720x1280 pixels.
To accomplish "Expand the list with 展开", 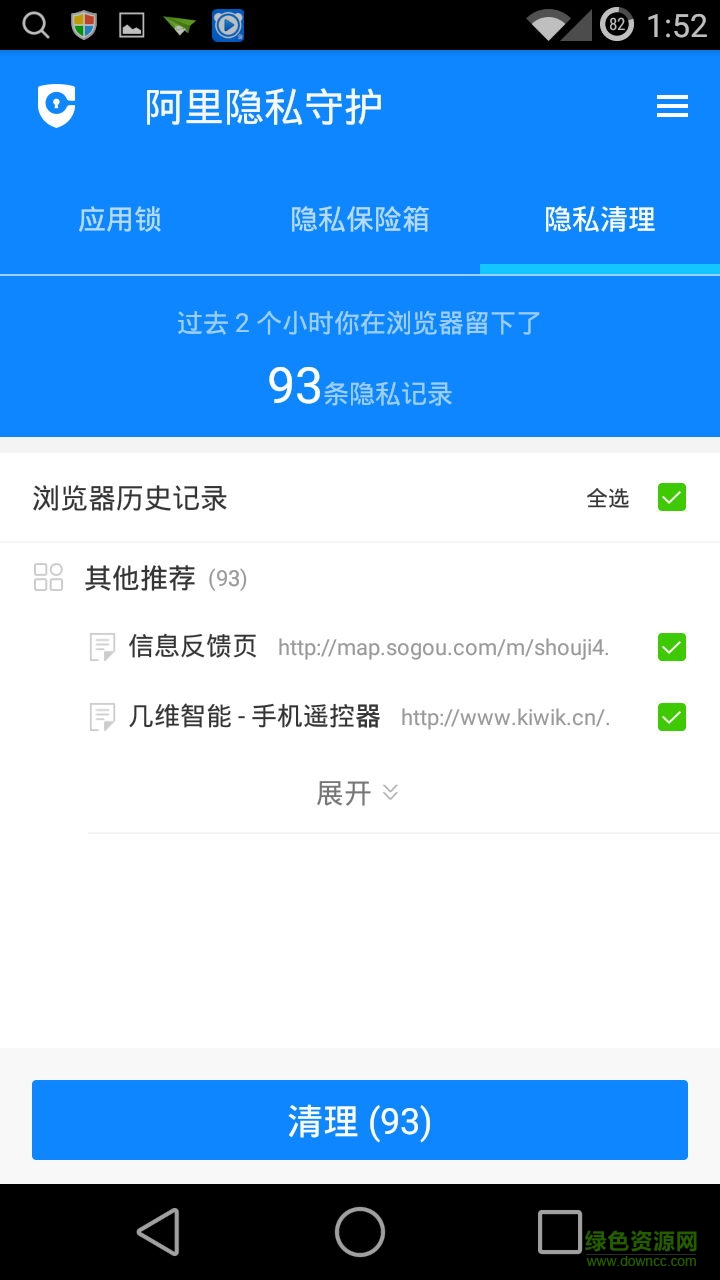I will coord(358,793).
